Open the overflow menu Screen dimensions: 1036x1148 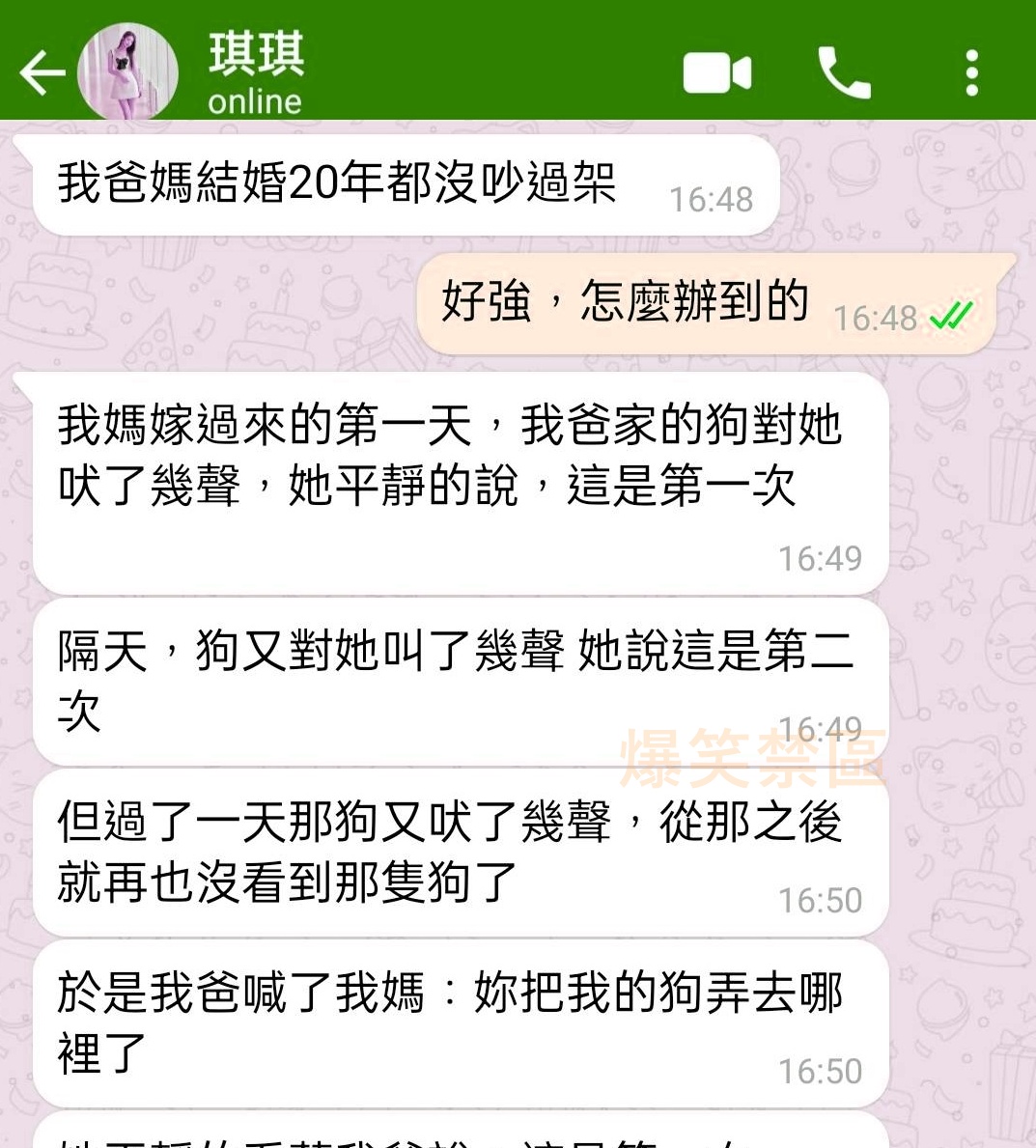pos(971,73)
